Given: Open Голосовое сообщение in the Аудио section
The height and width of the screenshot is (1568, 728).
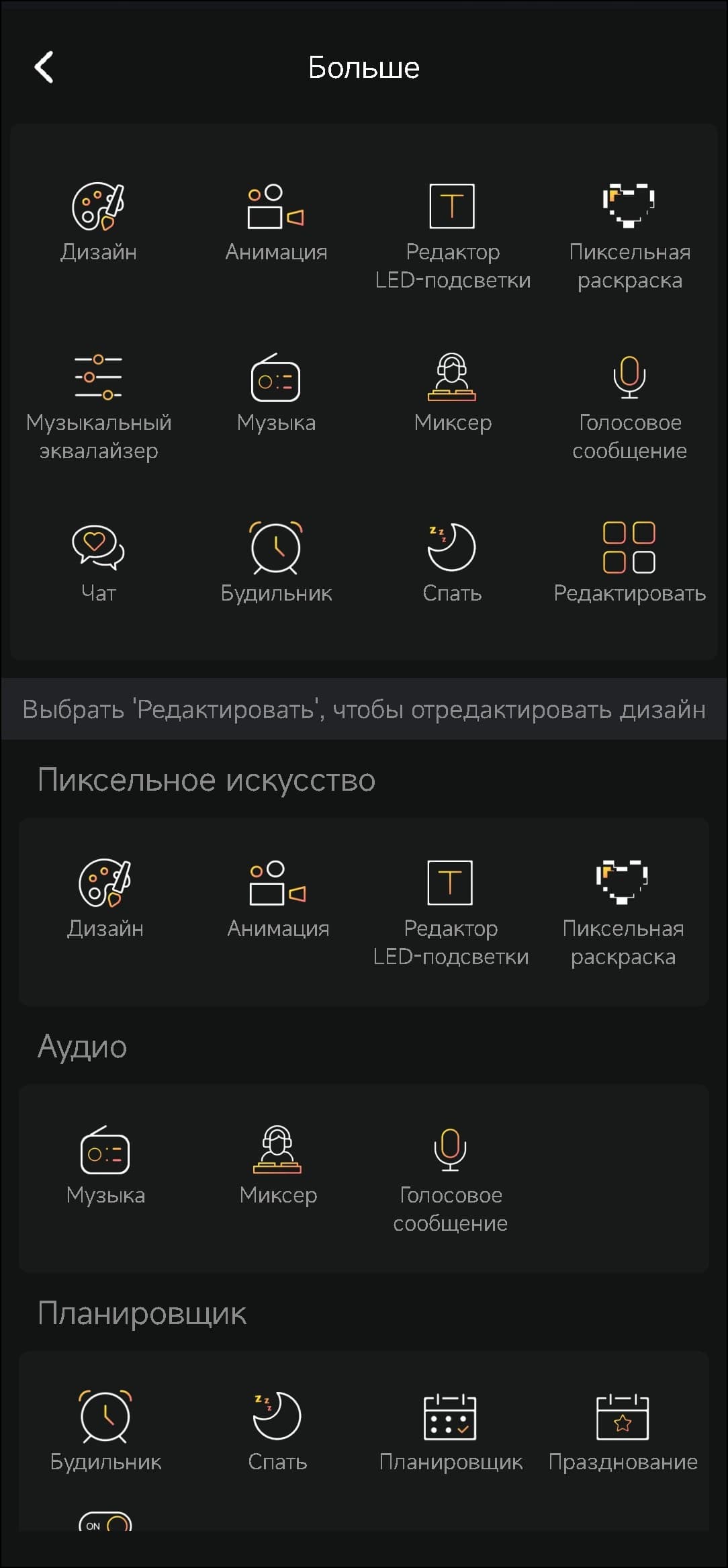Looking at the screenshot, I should [x=450, y=1176].
